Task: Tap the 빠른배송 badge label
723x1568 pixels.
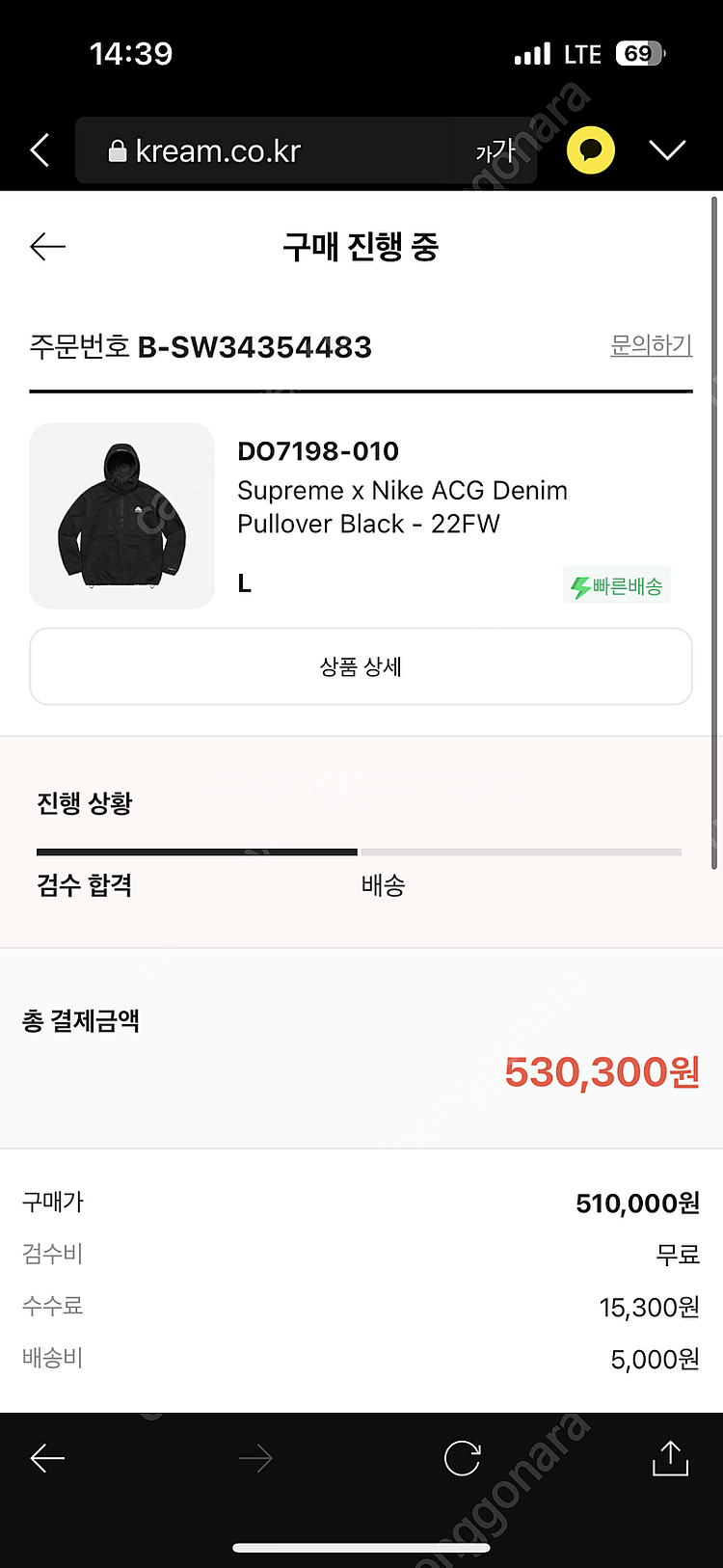Action: pyautogui.click(x=627, y=584)
